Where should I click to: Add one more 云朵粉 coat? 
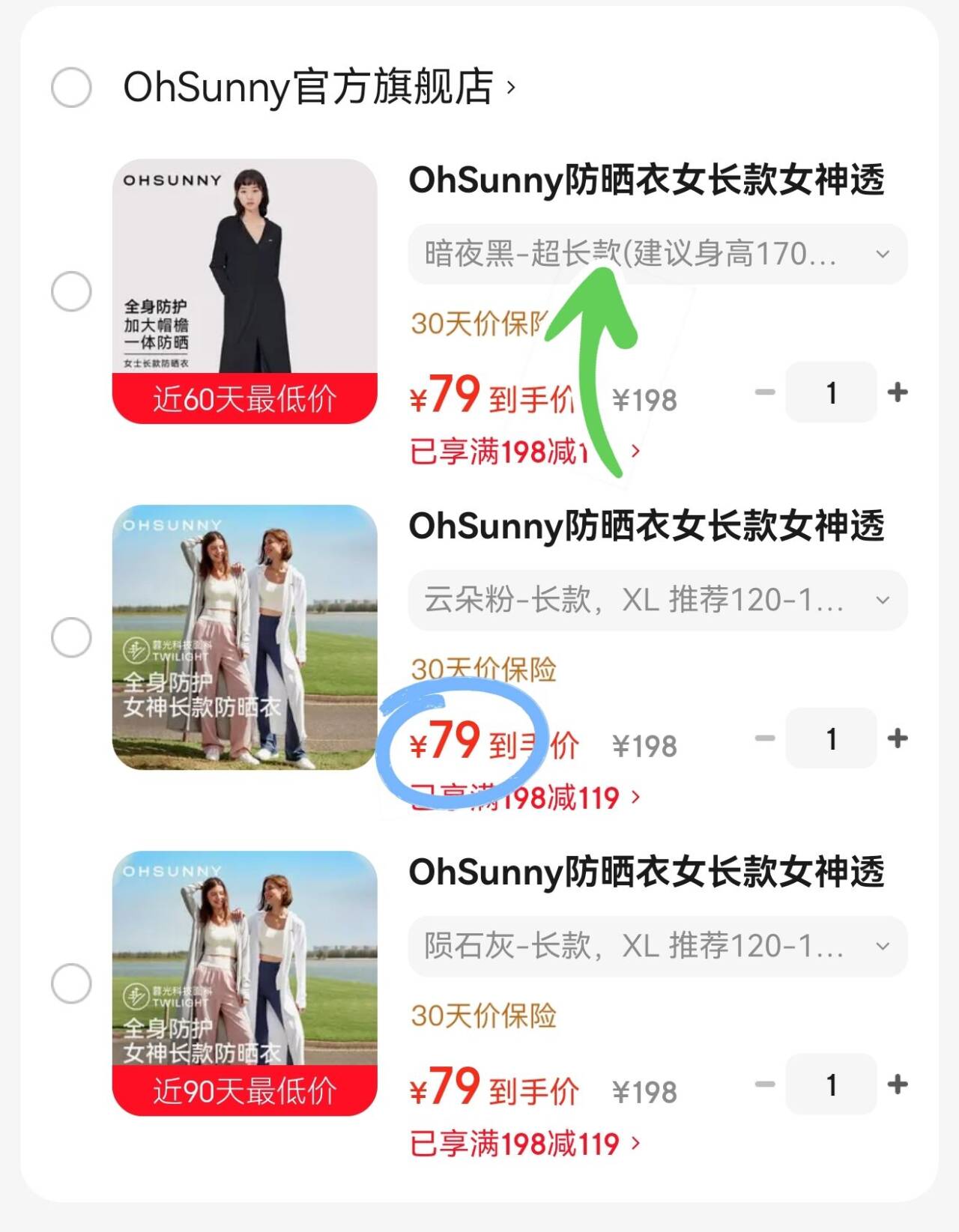[897, 738]
